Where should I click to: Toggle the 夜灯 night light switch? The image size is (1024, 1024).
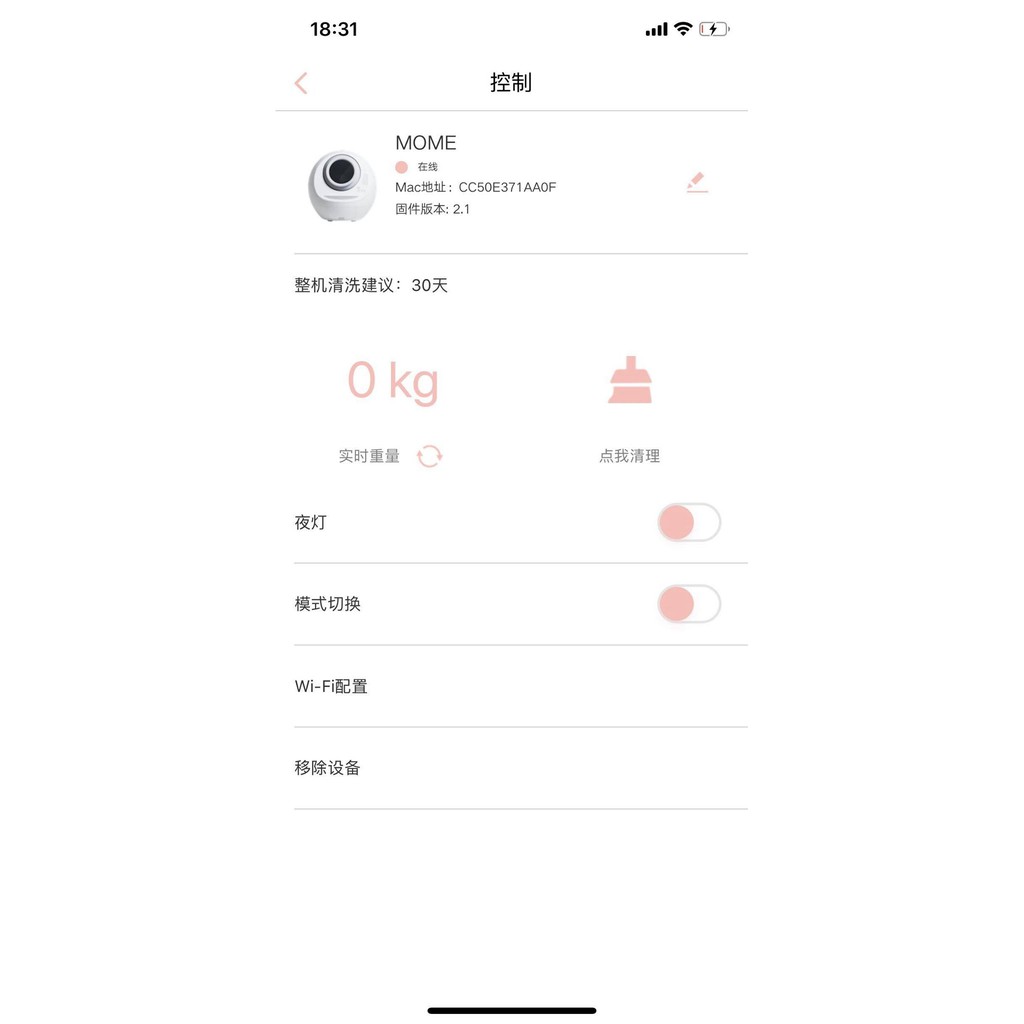click(689, 522)
